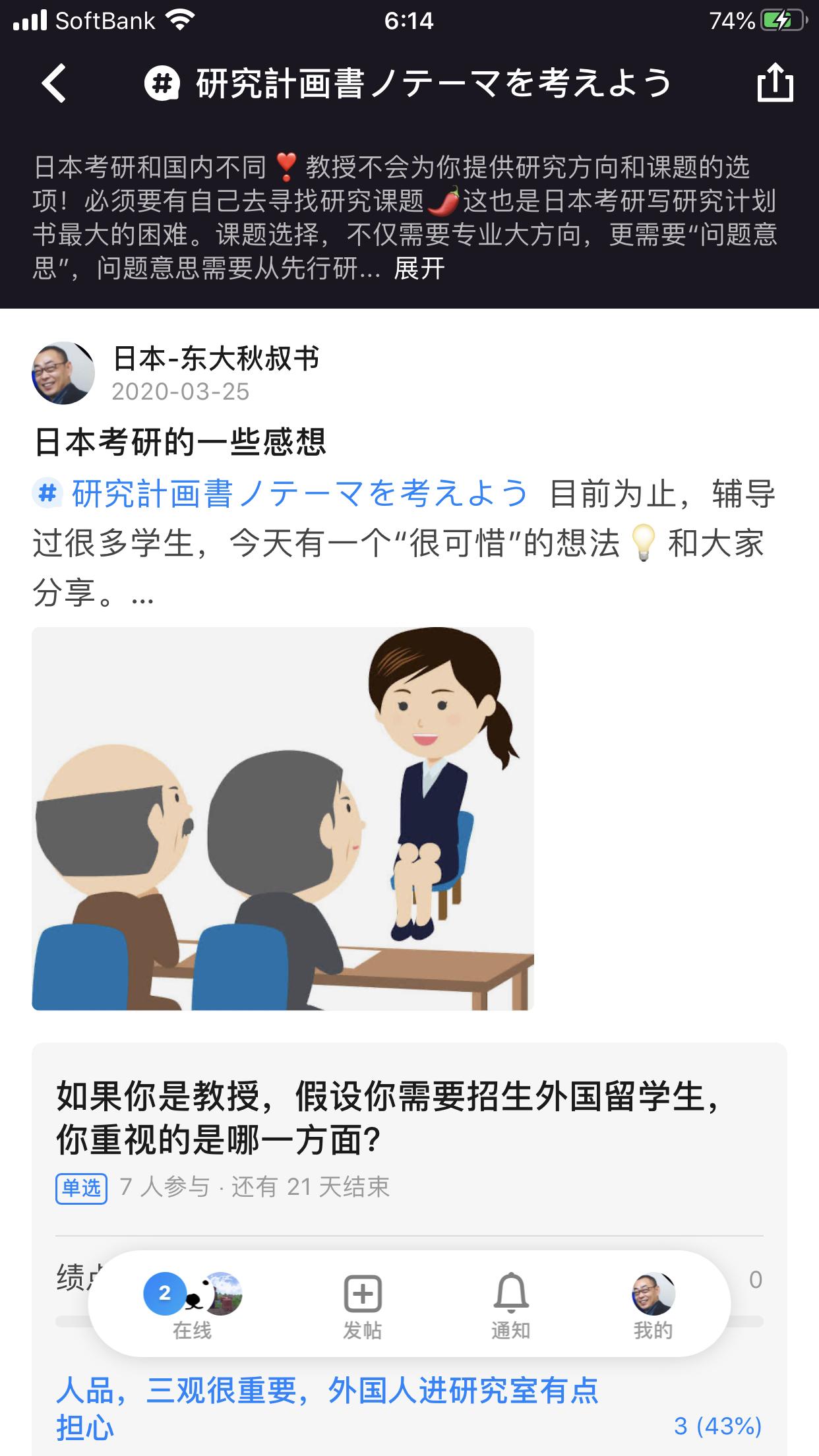Open the avatar of 日本-东大秋叔书 next to the post

pyautogui.click(x=63, y=373)
